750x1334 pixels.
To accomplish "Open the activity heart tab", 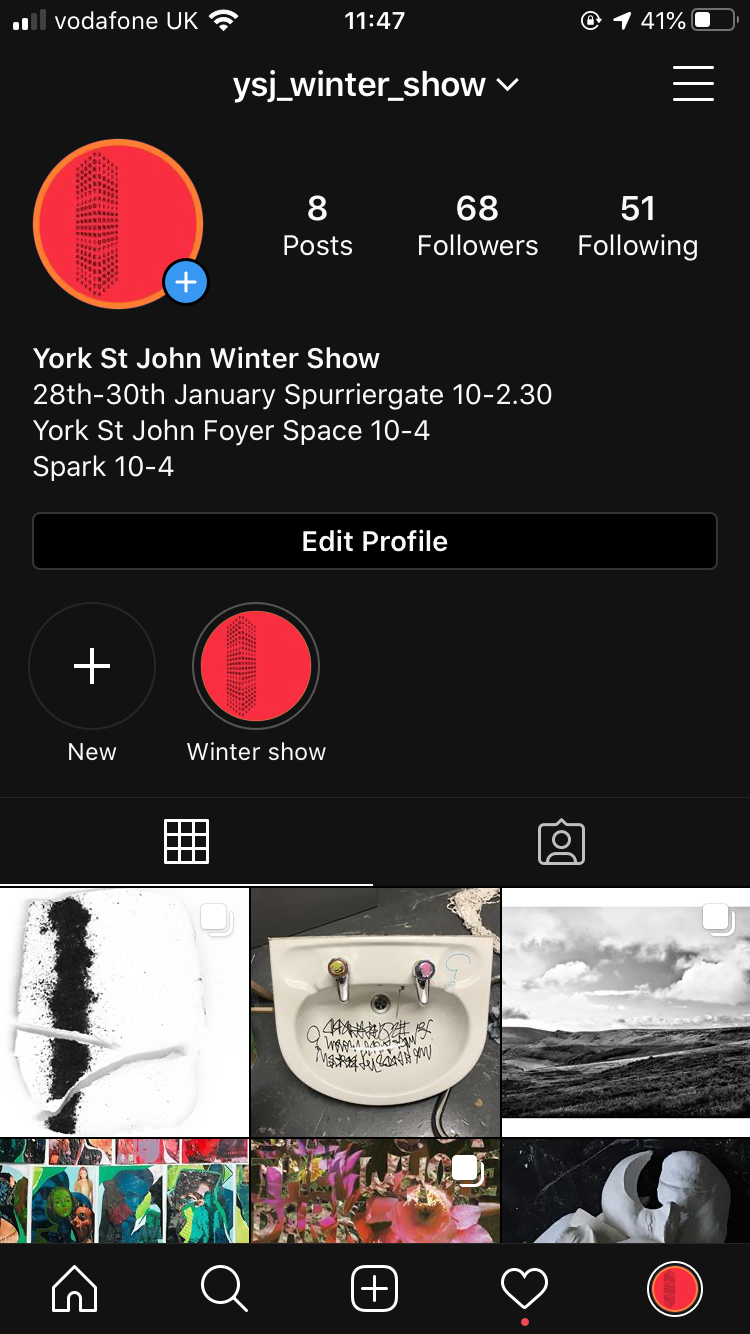I will (525, 1289).
